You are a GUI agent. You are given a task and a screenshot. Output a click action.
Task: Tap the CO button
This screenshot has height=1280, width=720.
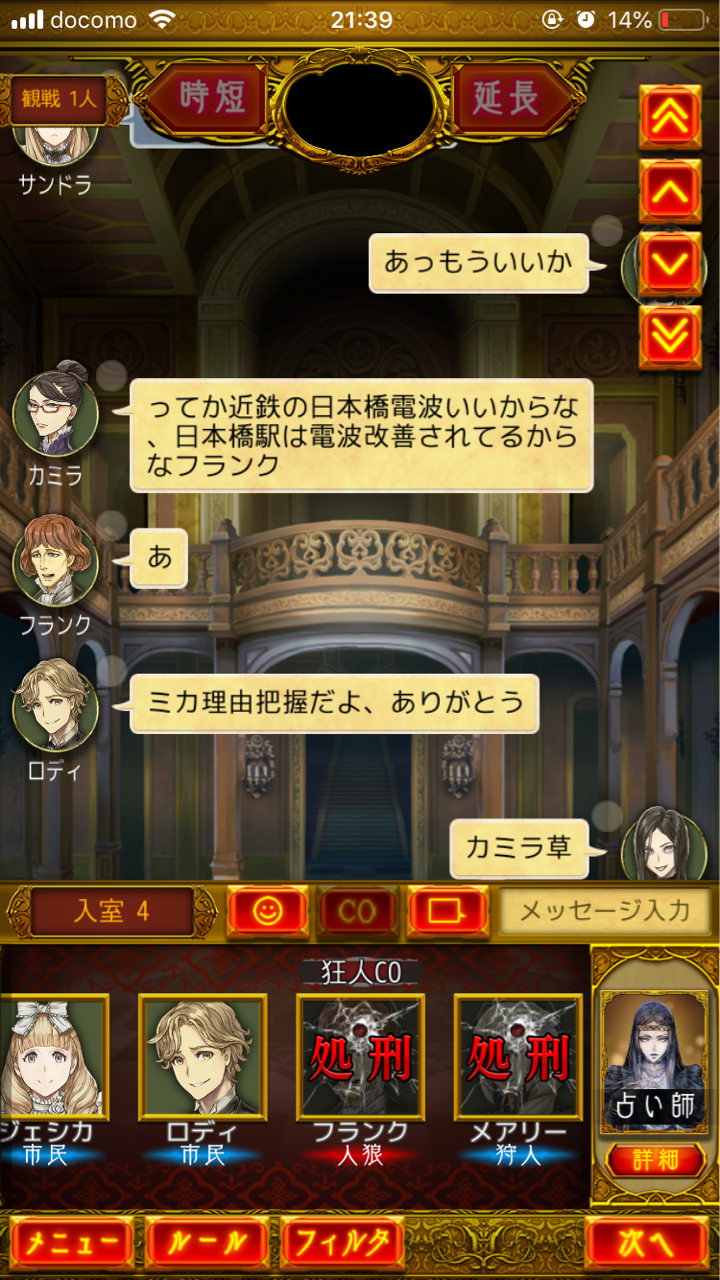(357, 911)
